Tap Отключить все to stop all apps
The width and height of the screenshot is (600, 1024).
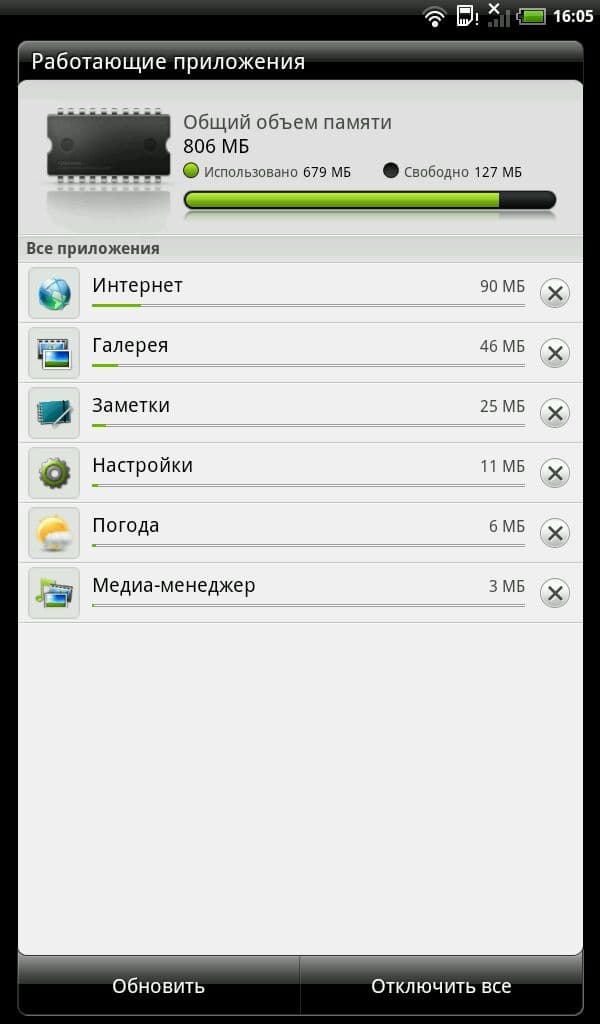click(441, 986)
